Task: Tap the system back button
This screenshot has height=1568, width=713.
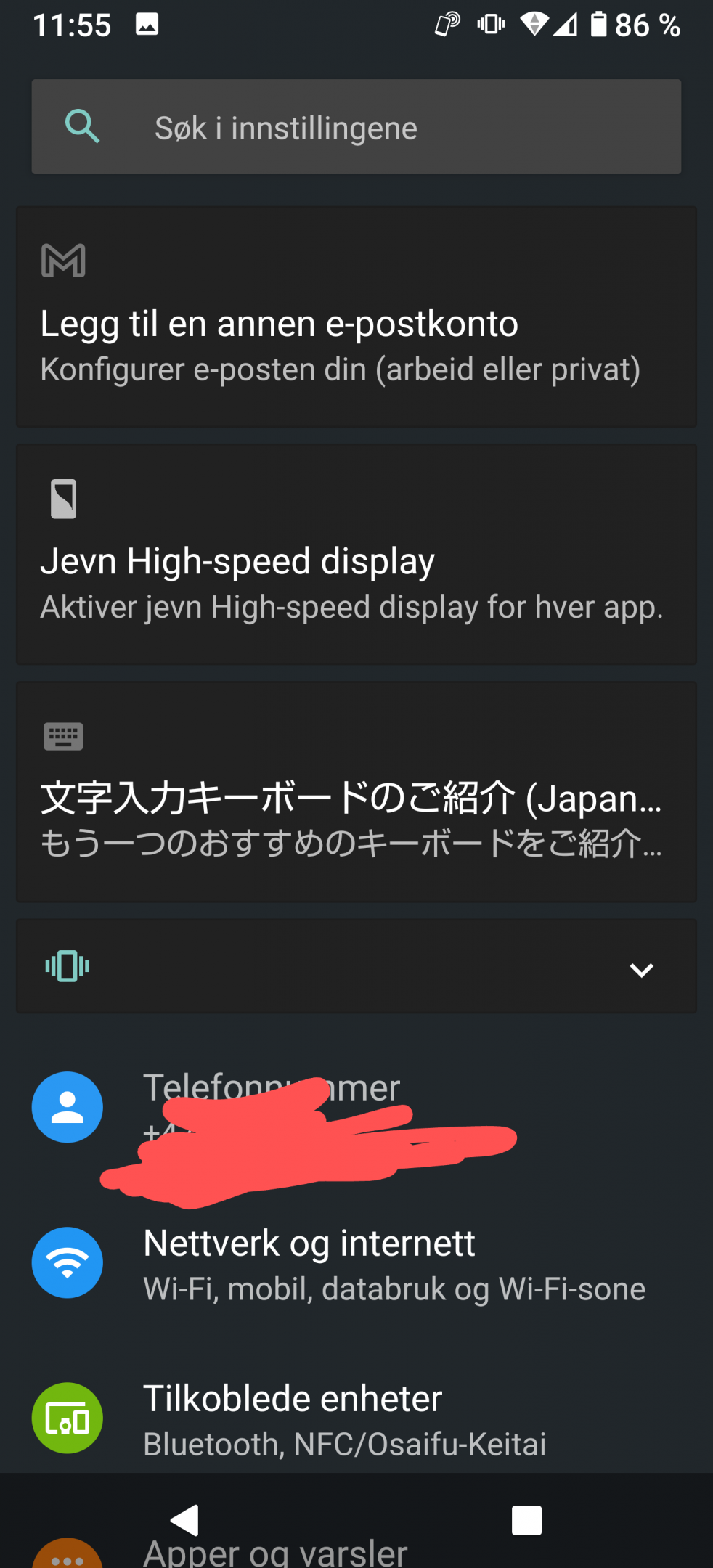Action: click(x=185, y=1520)
